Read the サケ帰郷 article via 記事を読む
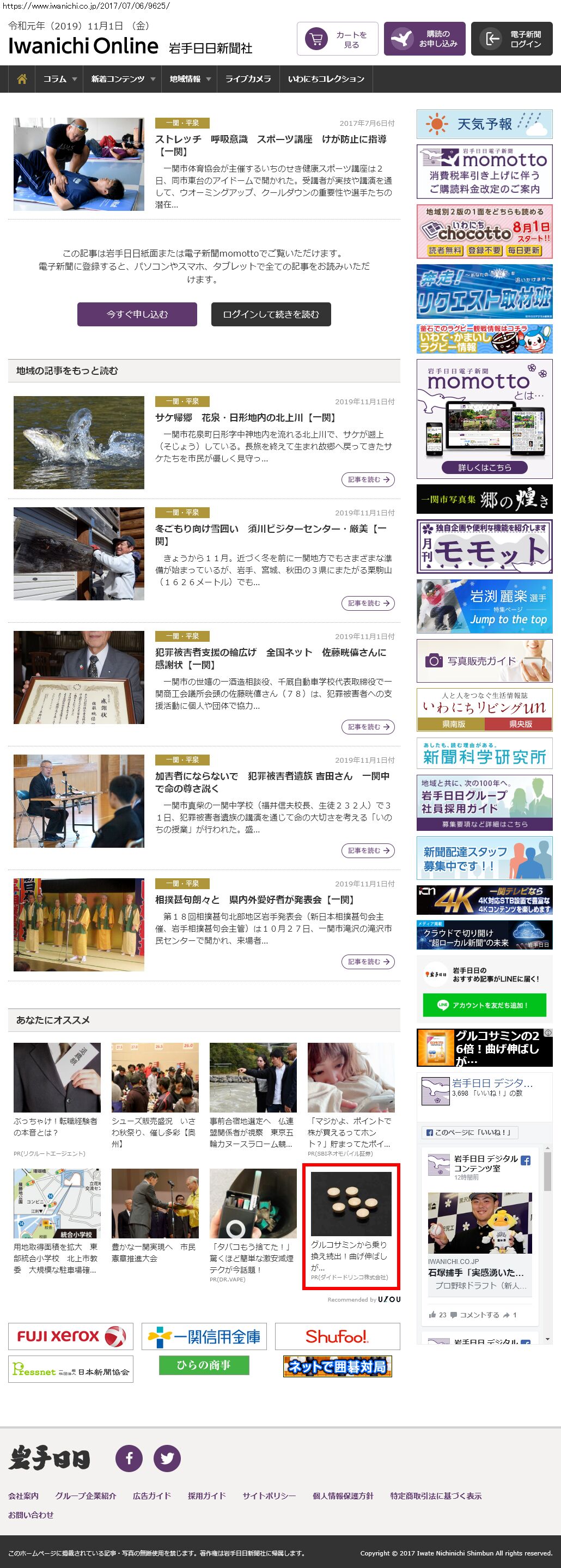561x1568 pixels. [x=368, y=479]
